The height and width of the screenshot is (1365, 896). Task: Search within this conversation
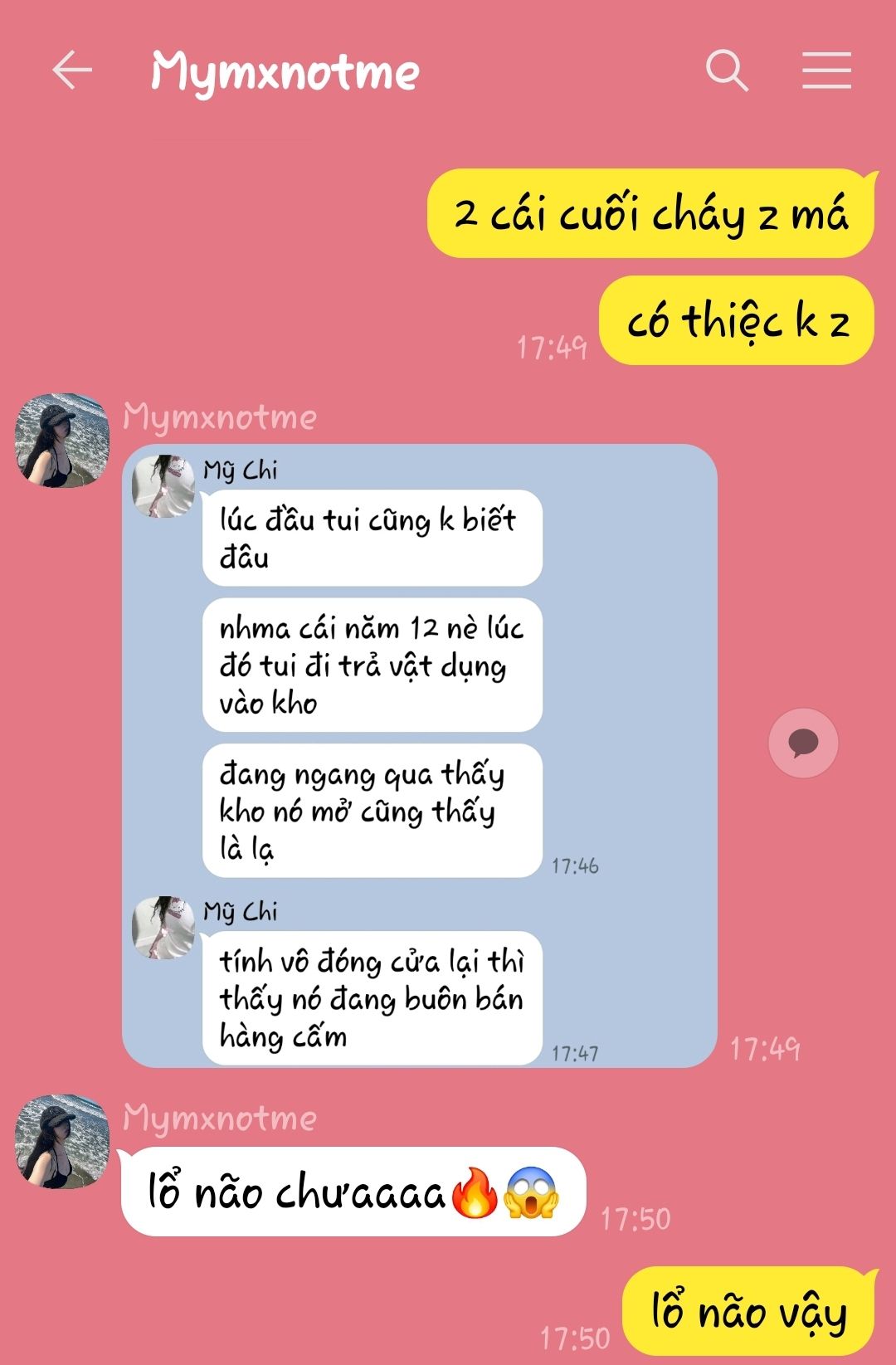coord(727,70)
